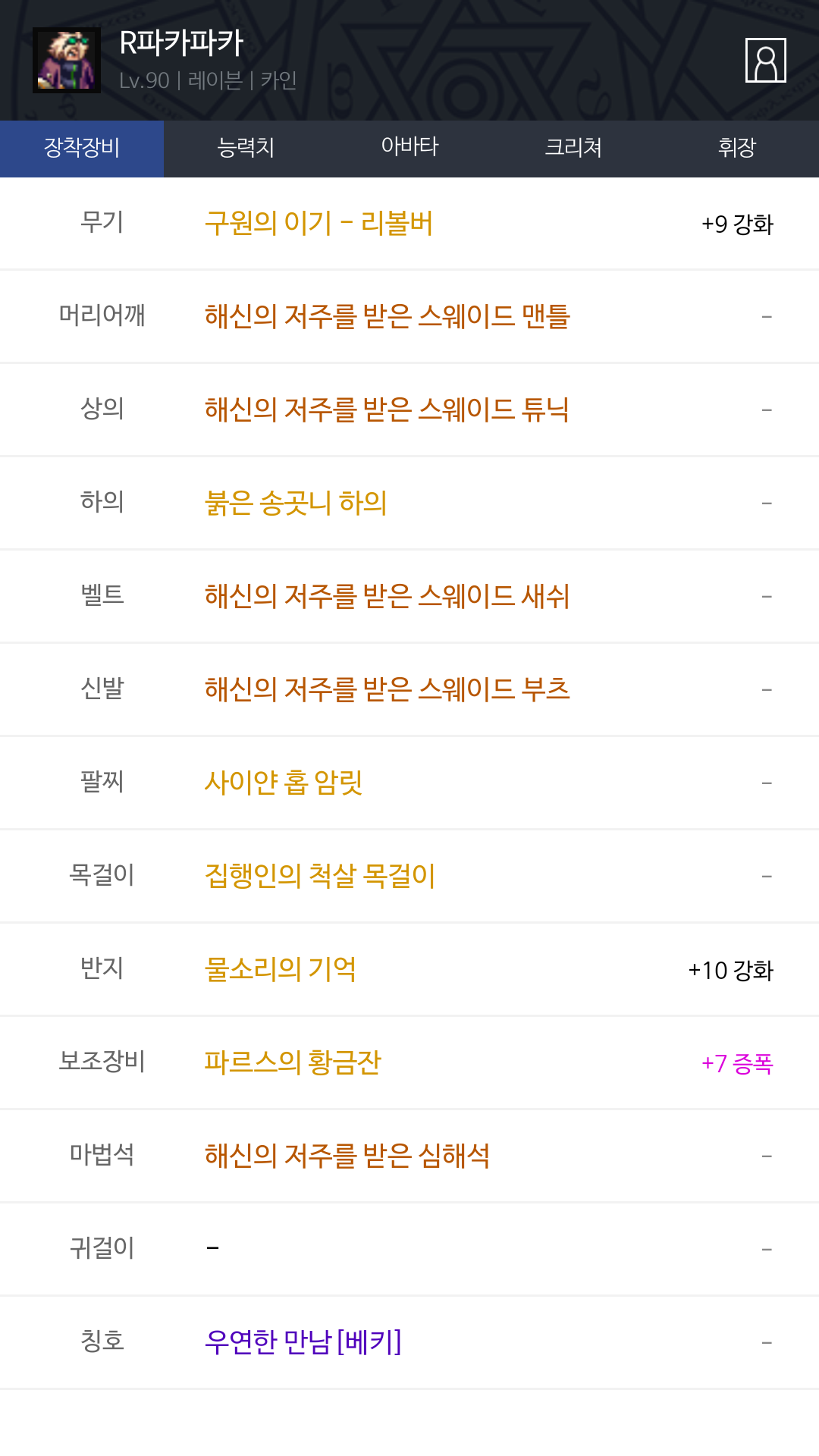Open 붉은 송곳니 하의 item

(296, 503)
